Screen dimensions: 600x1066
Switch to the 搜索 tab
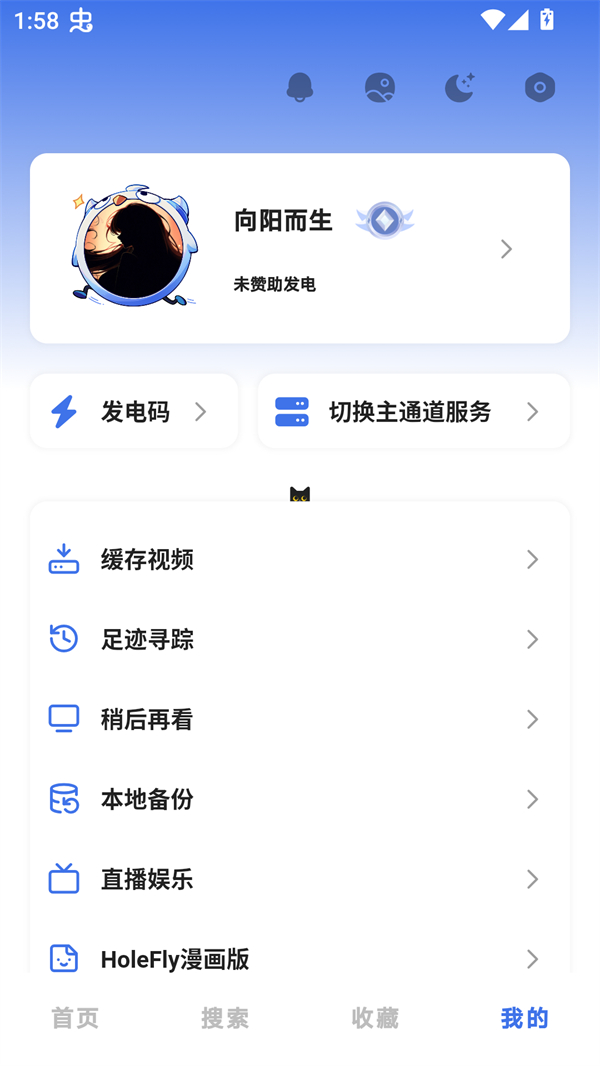[x=225, y=1018]
